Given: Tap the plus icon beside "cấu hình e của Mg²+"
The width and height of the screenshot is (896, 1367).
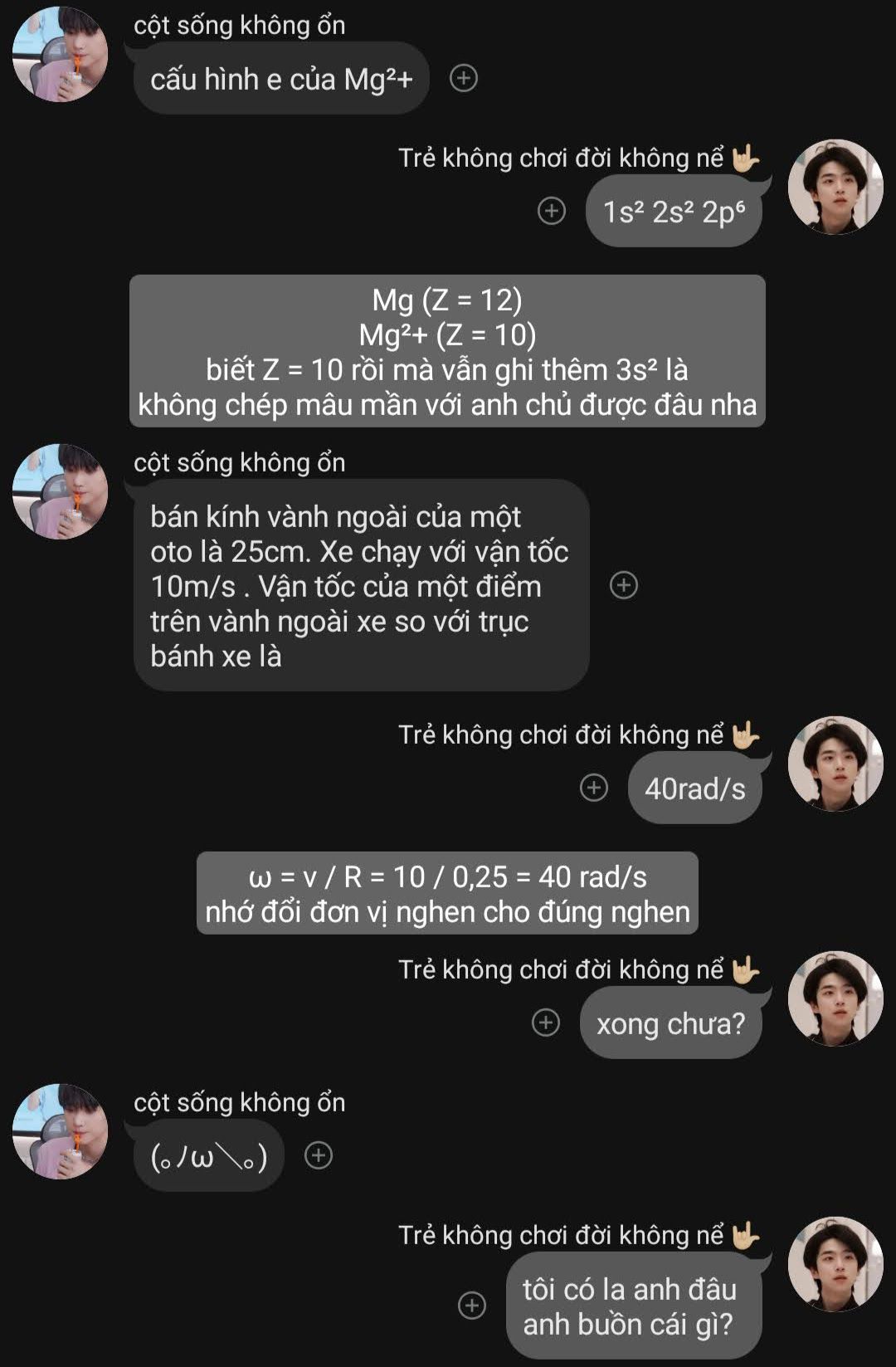Looking at the screenshot, I should 463,78.
